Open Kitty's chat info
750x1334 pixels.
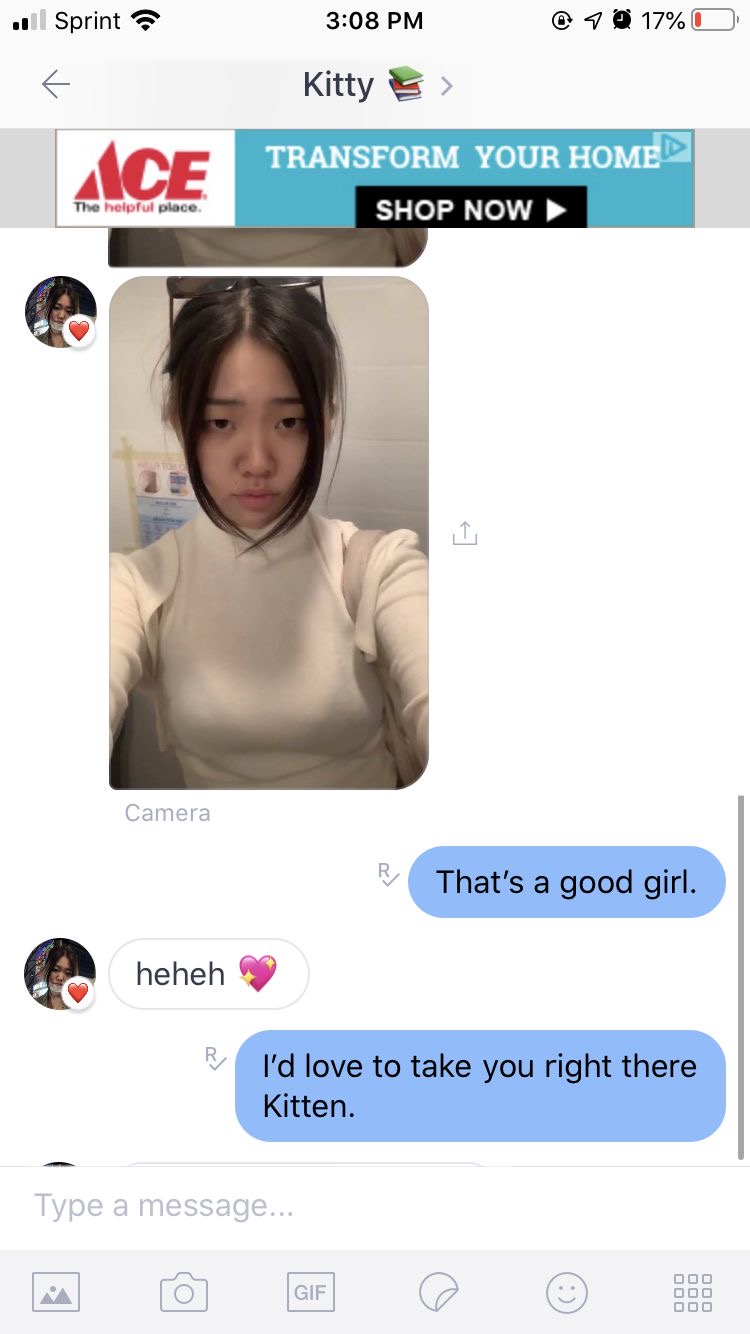point(376,85)
